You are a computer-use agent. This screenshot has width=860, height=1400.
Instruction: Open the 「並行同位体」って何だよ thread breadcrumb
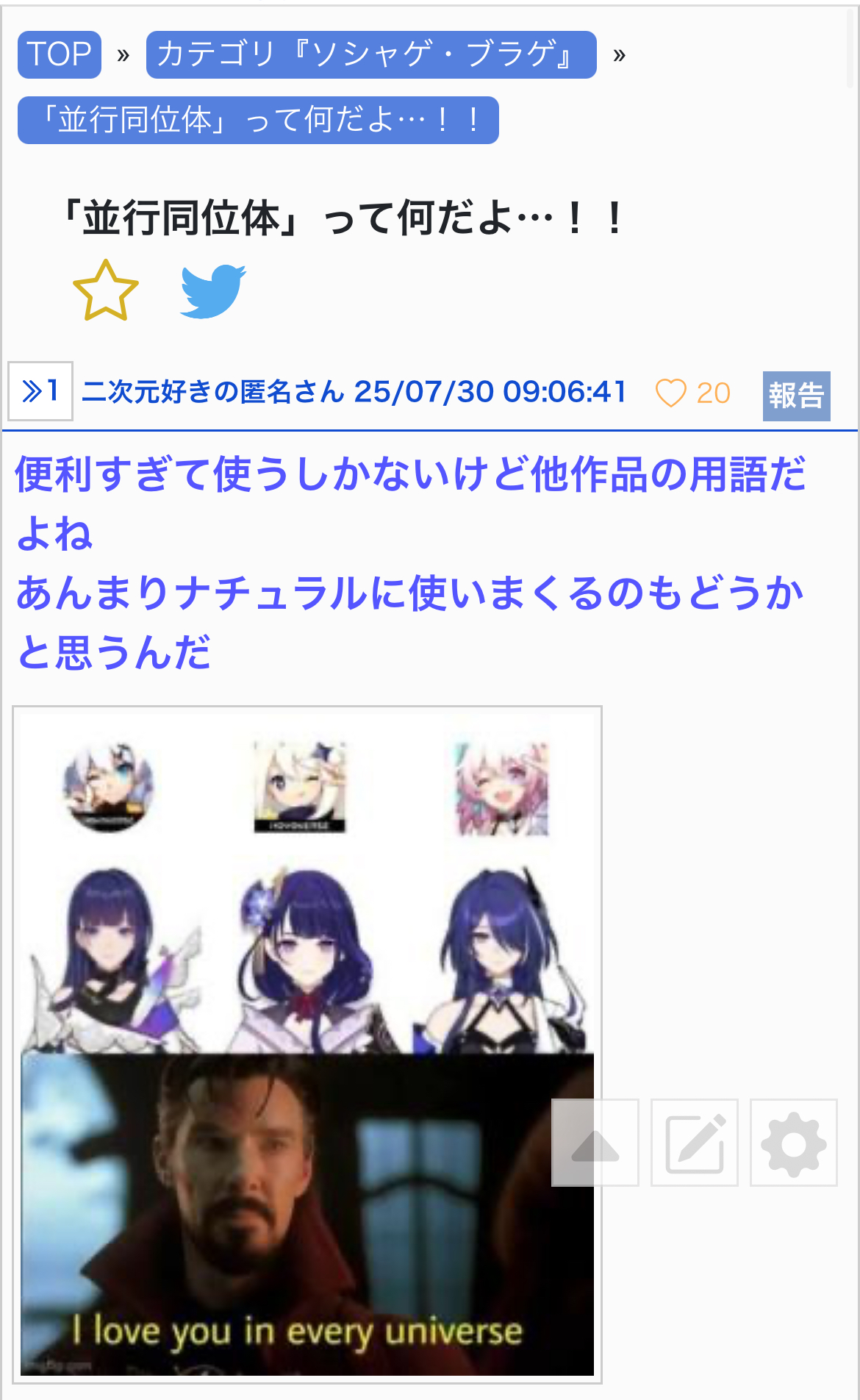[x=258, y=120]
